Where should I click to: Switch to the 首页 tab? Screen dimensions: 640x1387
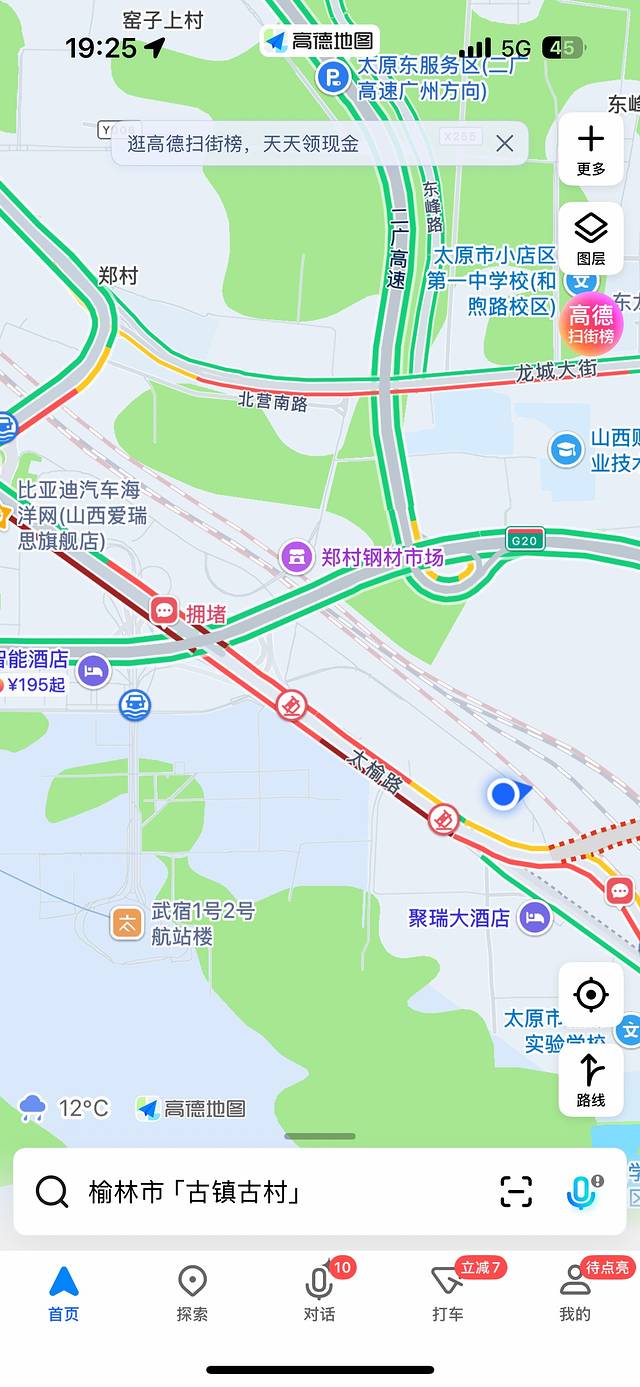click(64, 1294)
